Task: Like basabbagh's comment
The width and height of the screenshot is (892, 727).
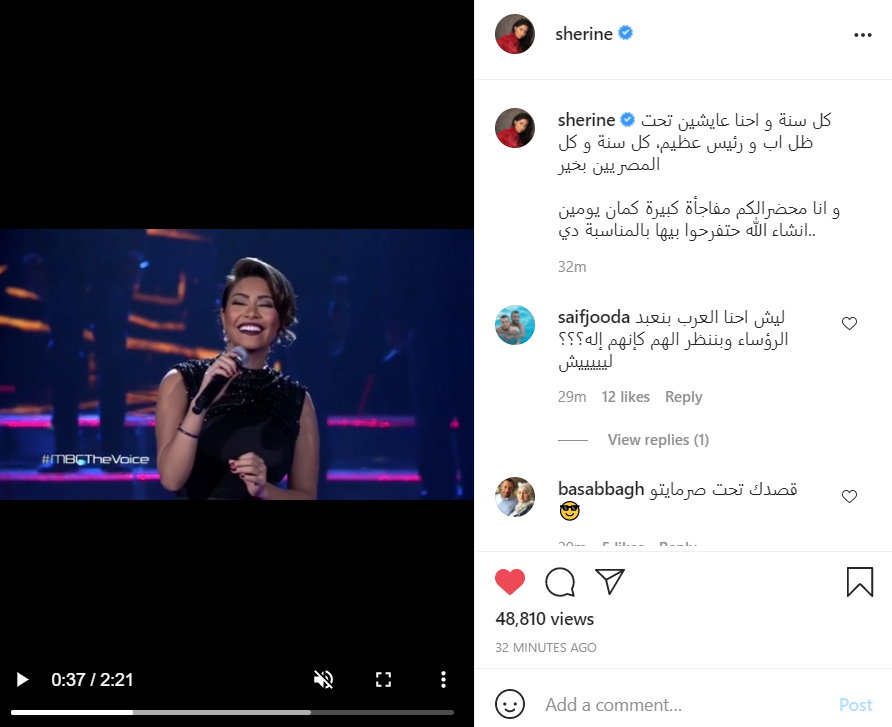Action: point(849,496)
